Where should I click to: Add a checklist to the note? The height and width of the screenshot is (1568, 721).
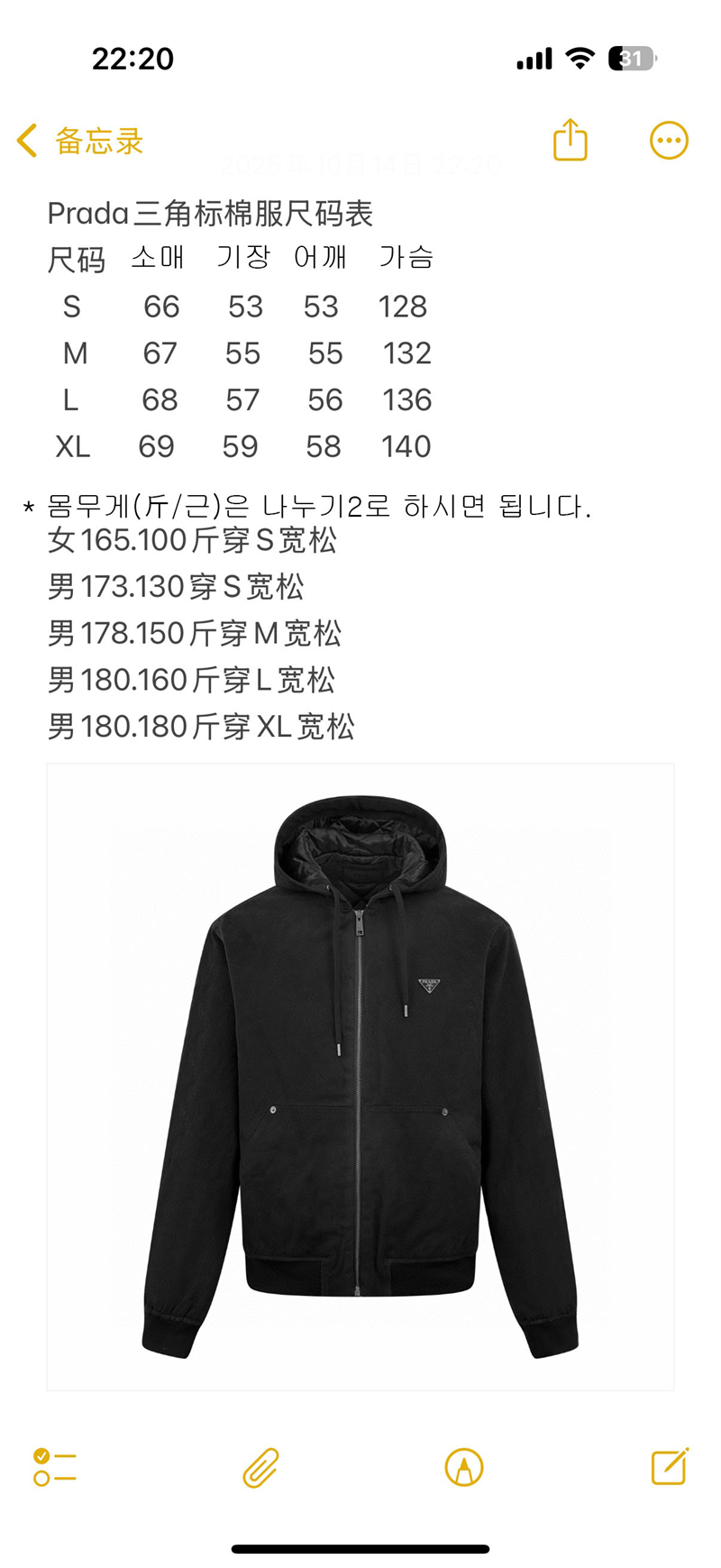coord(55,1467)
